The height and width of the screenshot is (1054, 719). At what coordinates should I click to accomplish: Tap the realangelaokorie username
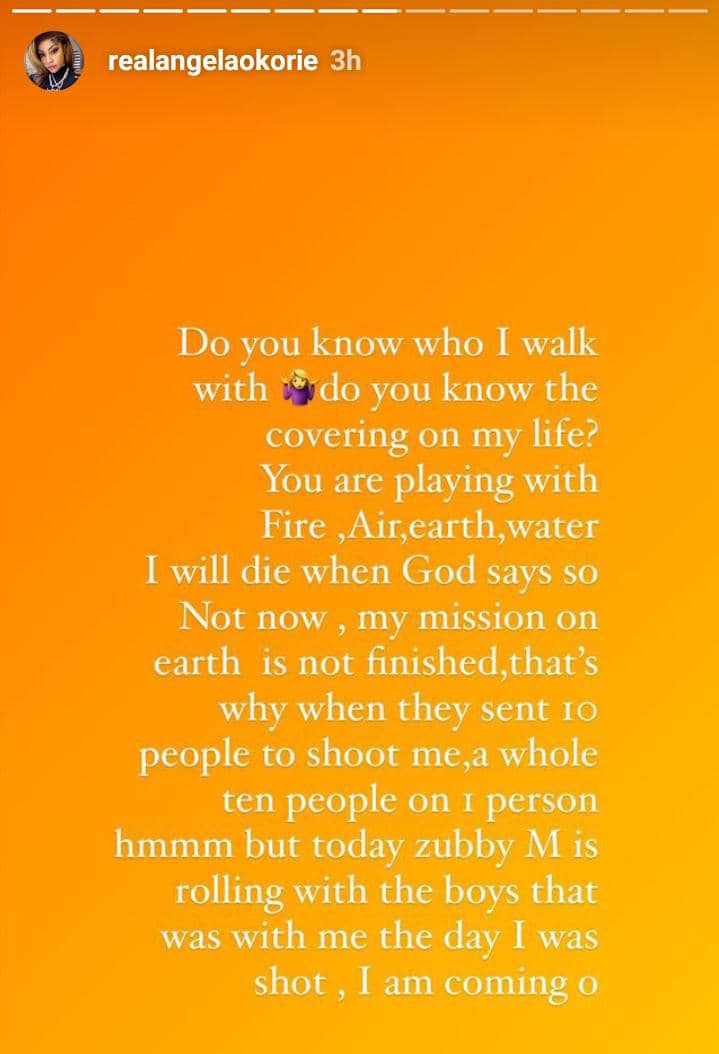click(x=212, y=61)
